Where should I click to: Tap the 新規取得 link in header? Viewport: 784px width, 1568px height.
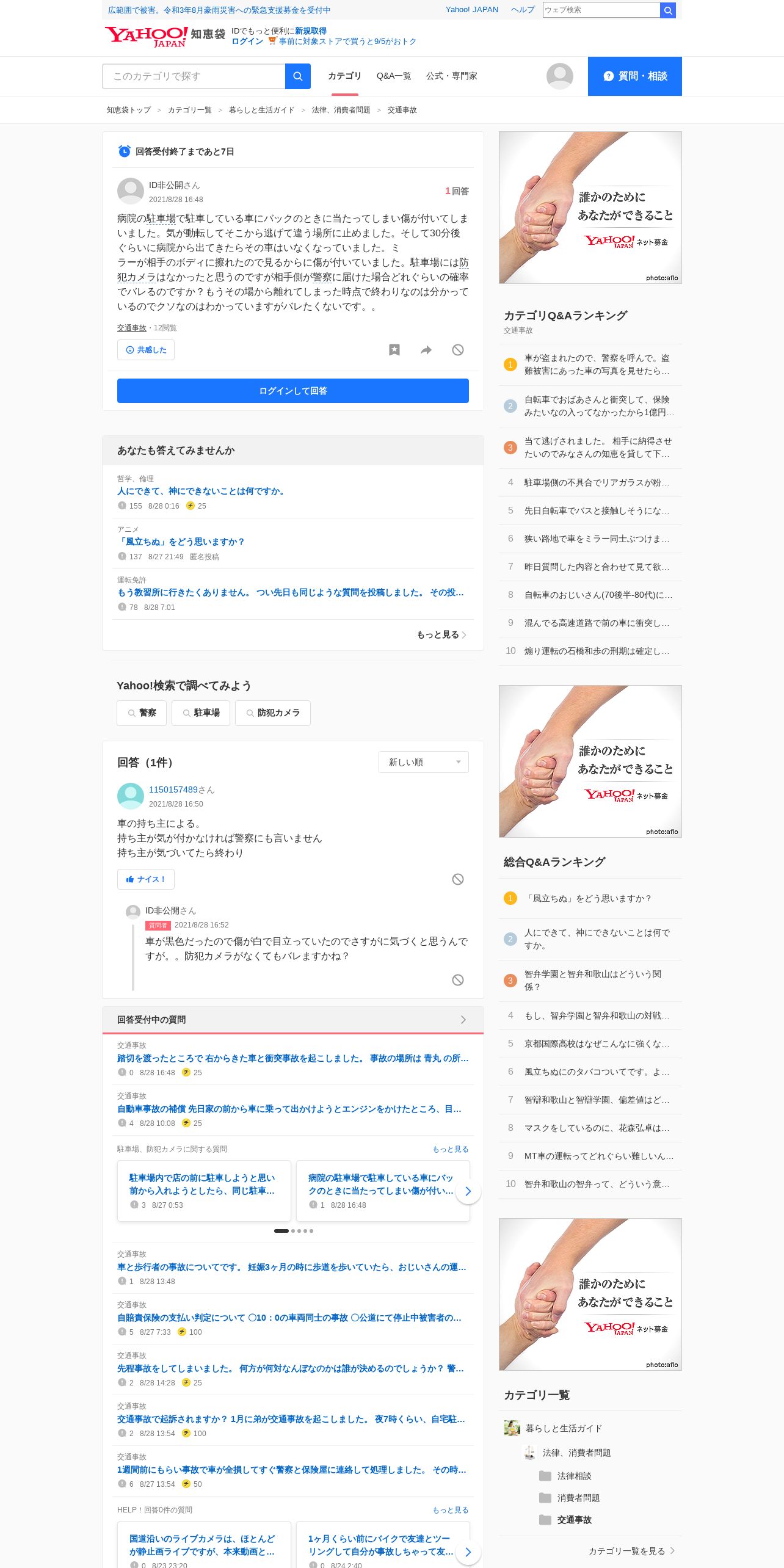tap(311, 31)
